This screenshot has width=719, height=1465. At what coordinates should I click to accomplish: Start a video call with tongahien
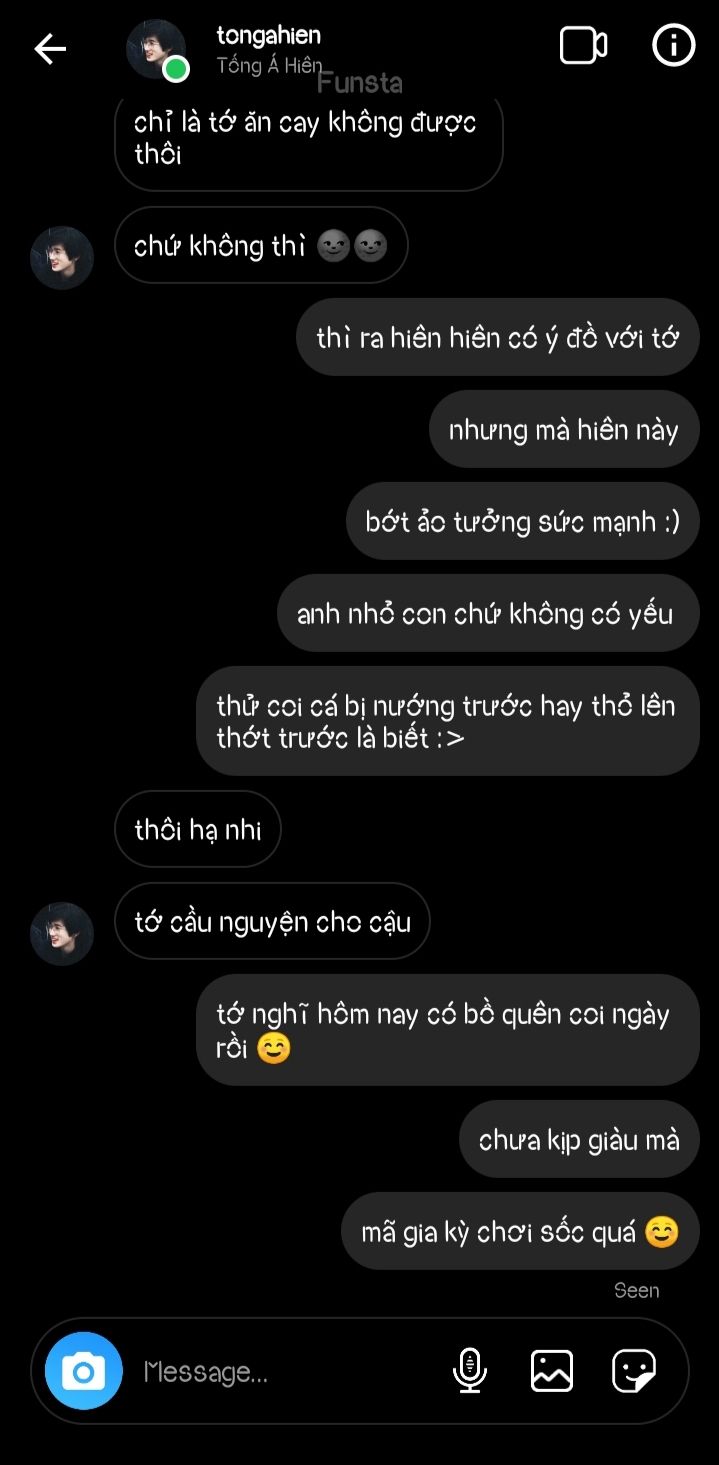click(x=583, y=46)
